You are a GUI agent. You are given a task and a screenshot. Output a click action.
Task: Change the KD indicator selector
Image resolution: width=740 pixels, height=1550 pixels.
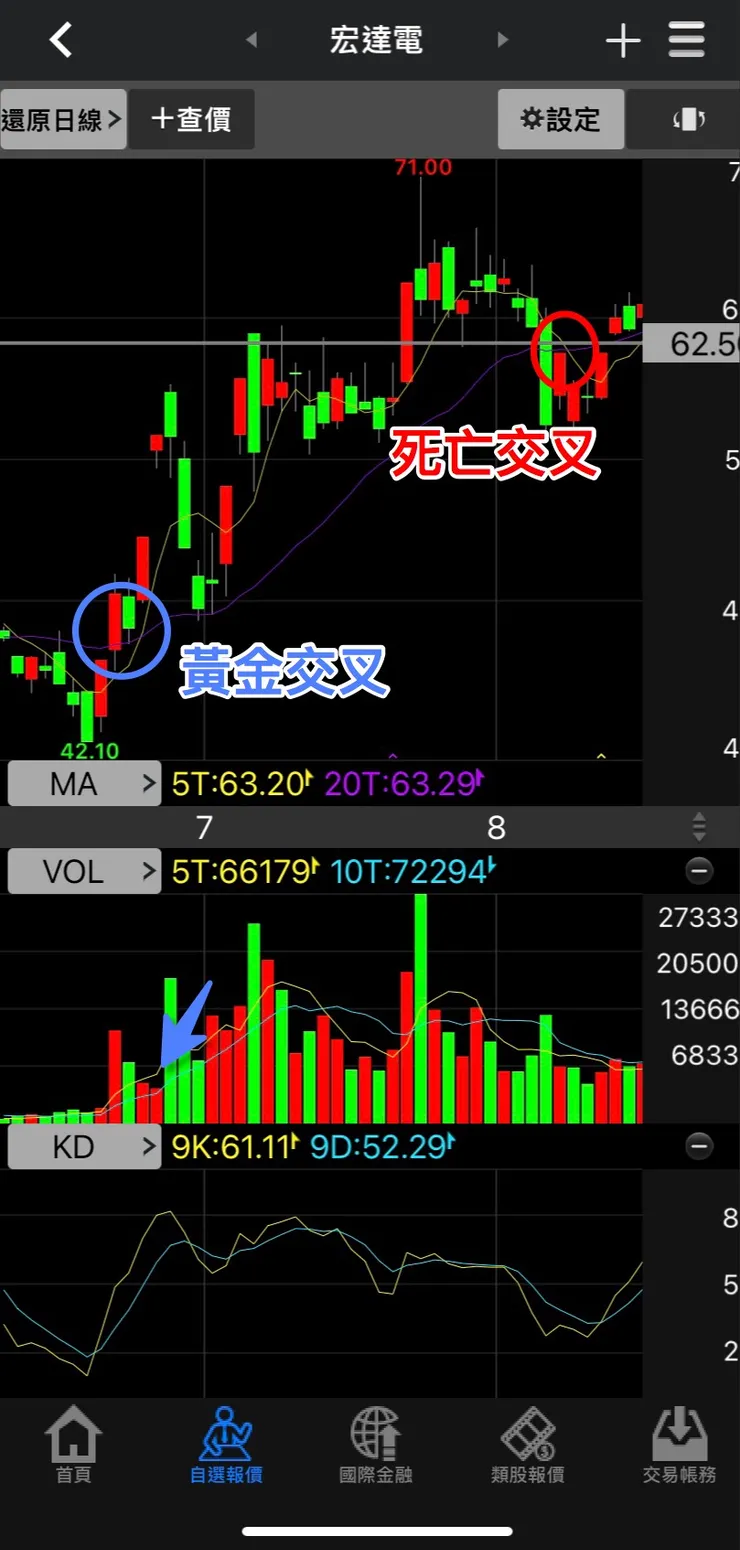[x=84, y=1147]
